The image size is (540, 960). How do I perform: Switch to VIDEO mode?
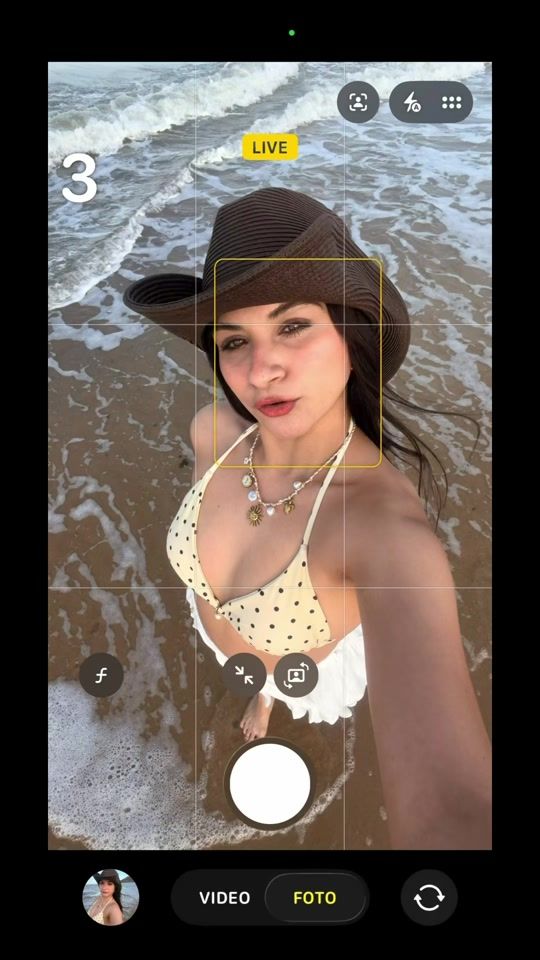pyautogui.click(x=224, y=898)
